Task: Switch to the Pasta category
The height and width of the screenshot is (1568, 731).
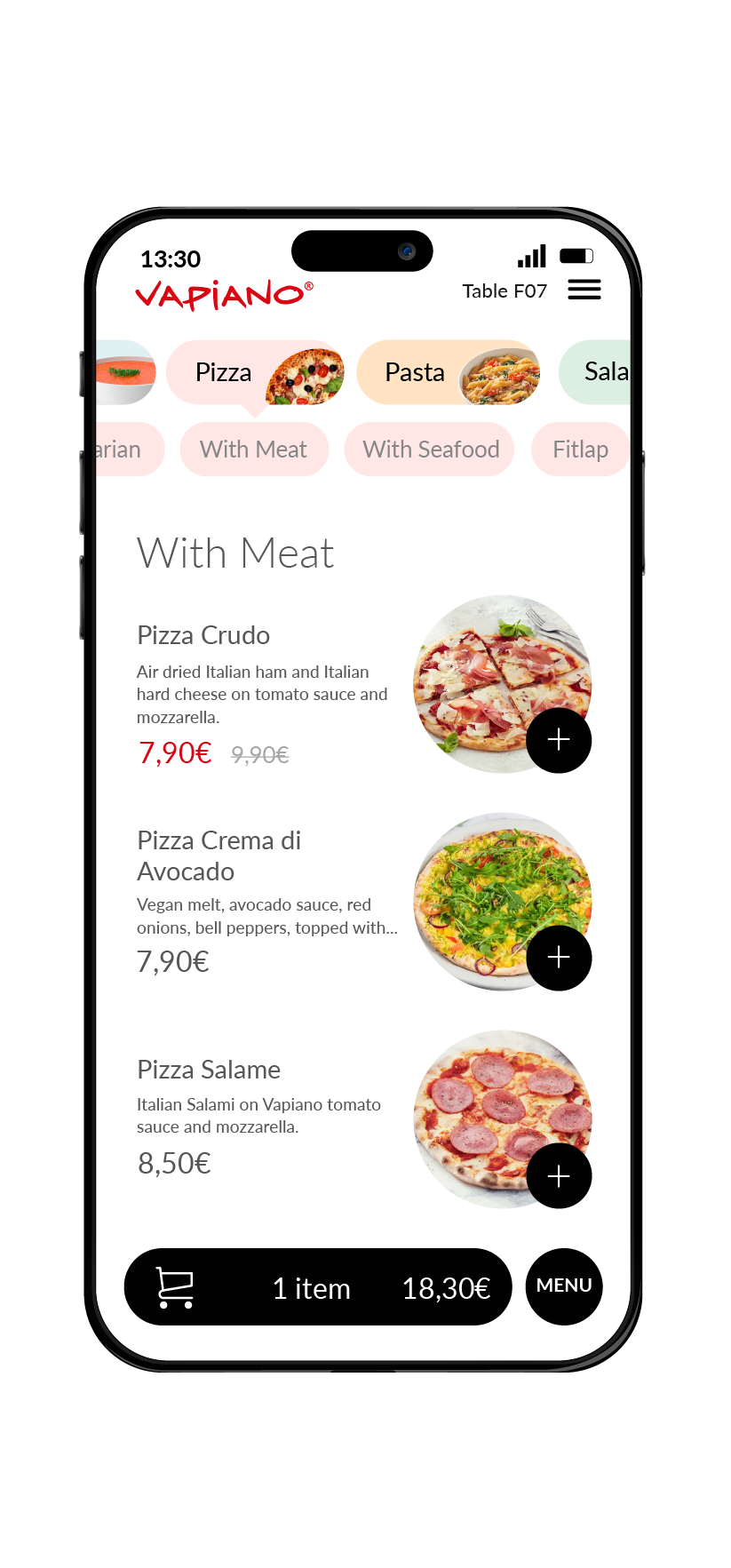Action: (x=414, y=372)
